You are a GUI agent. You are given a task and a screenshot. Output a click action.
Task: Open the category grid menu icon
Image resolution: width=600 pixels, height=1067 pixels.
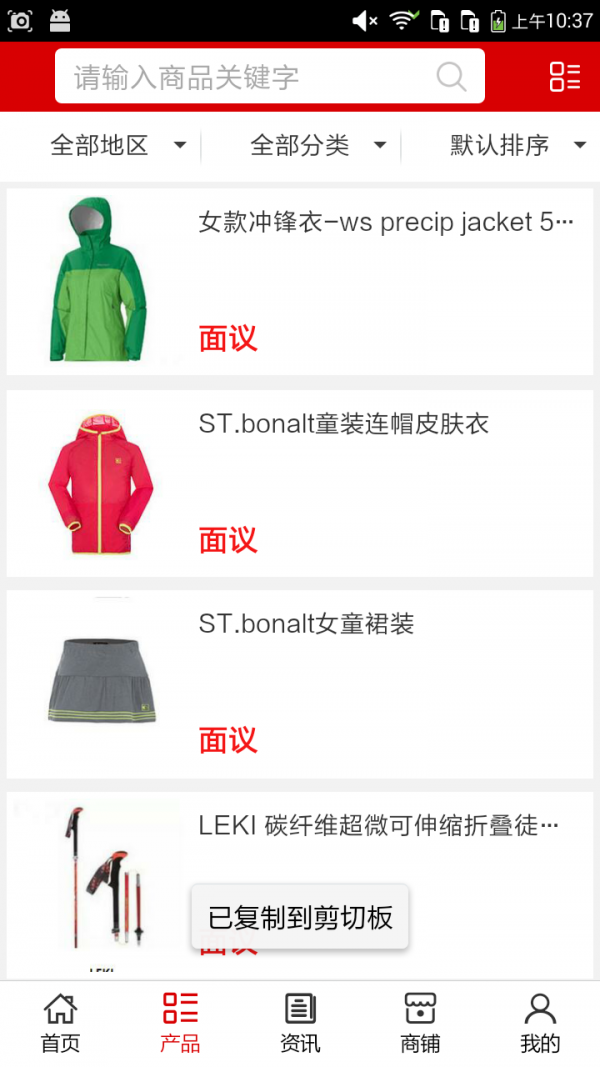click(564, 77)
